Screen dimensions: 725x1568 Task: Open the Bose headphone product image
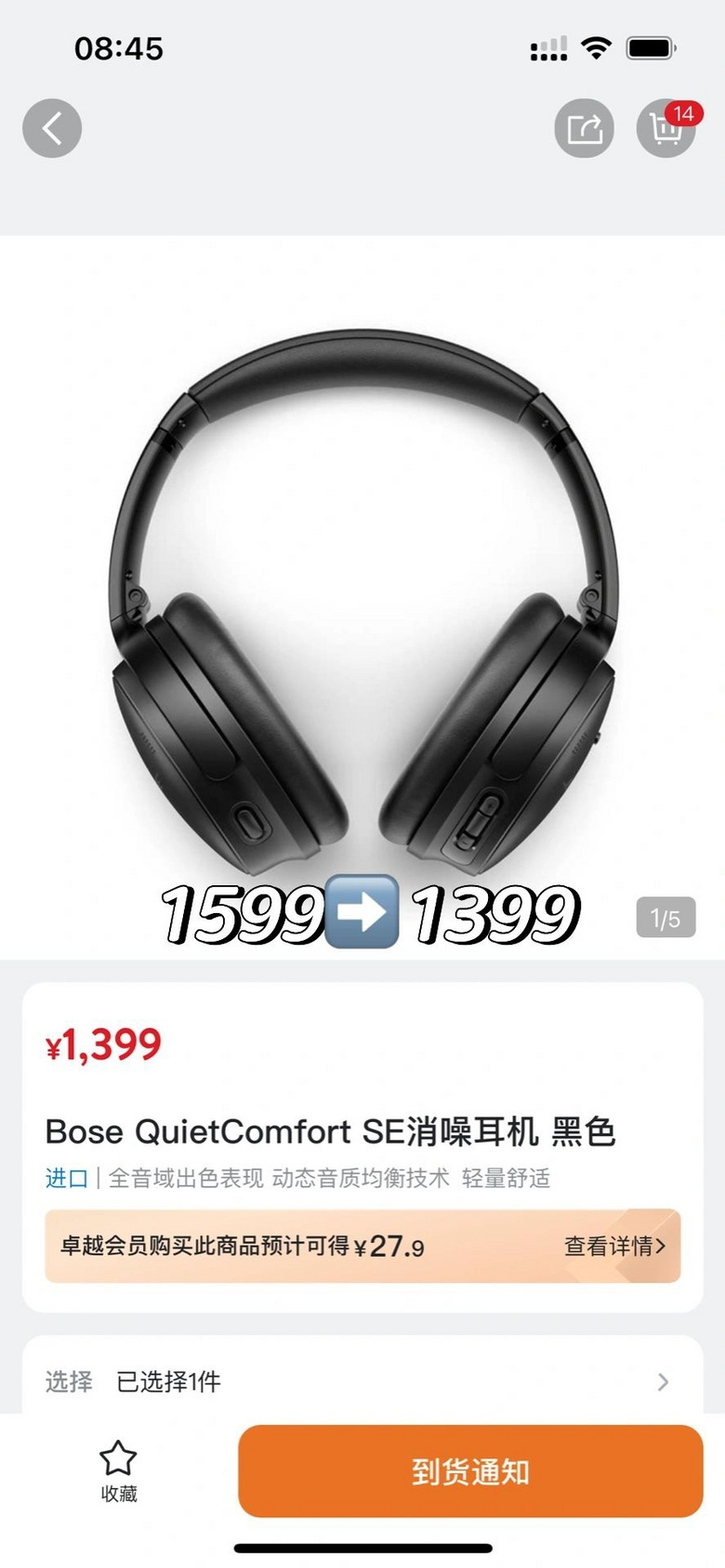[x=362, y=595]
